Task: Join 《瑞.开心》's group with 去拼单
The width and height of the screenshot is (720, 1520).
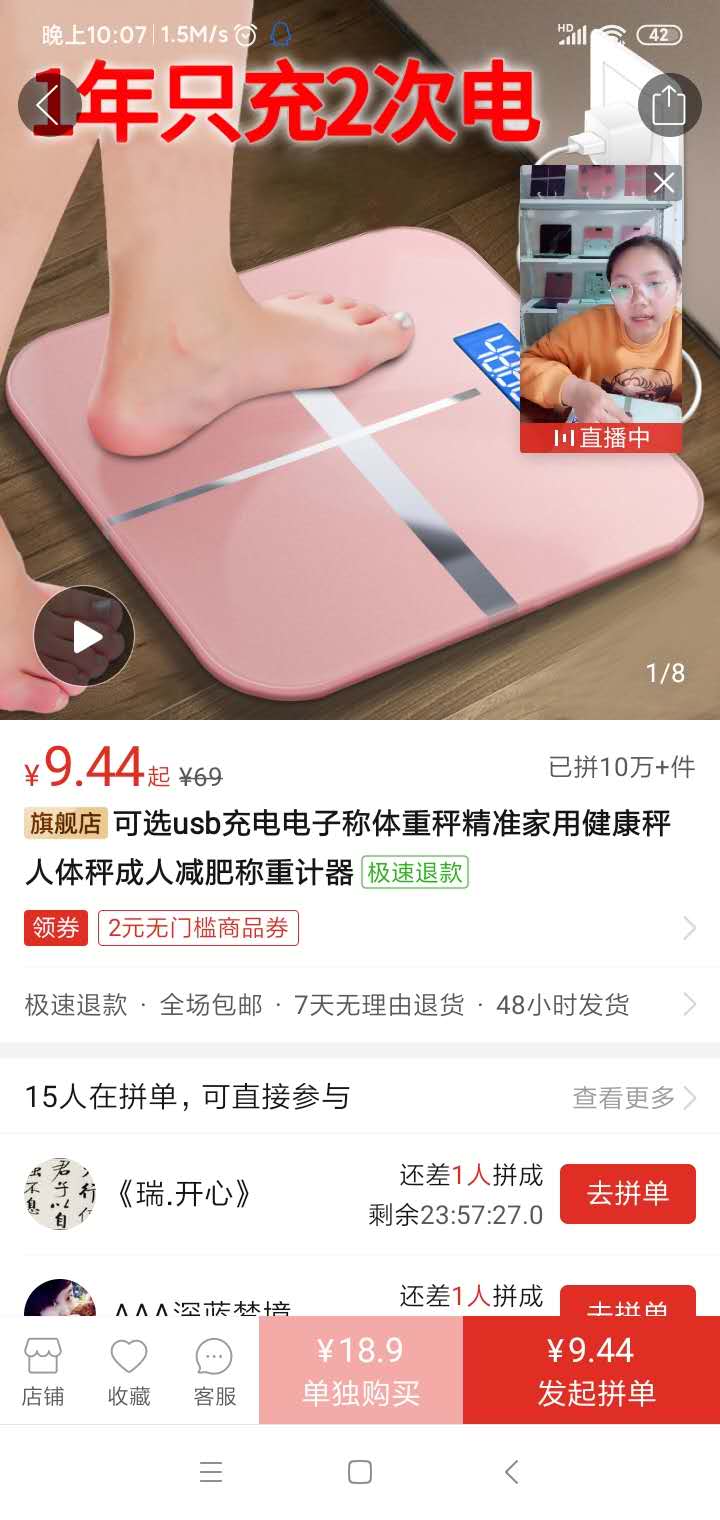Action: [627, 1193]
